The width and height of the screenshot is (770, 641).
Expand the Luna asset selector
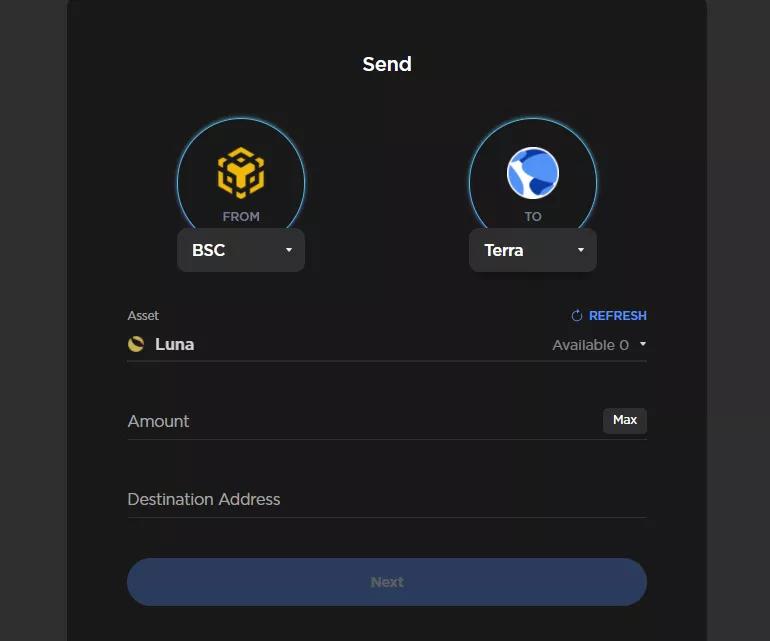pyautogui.click(x=386, y=344)
